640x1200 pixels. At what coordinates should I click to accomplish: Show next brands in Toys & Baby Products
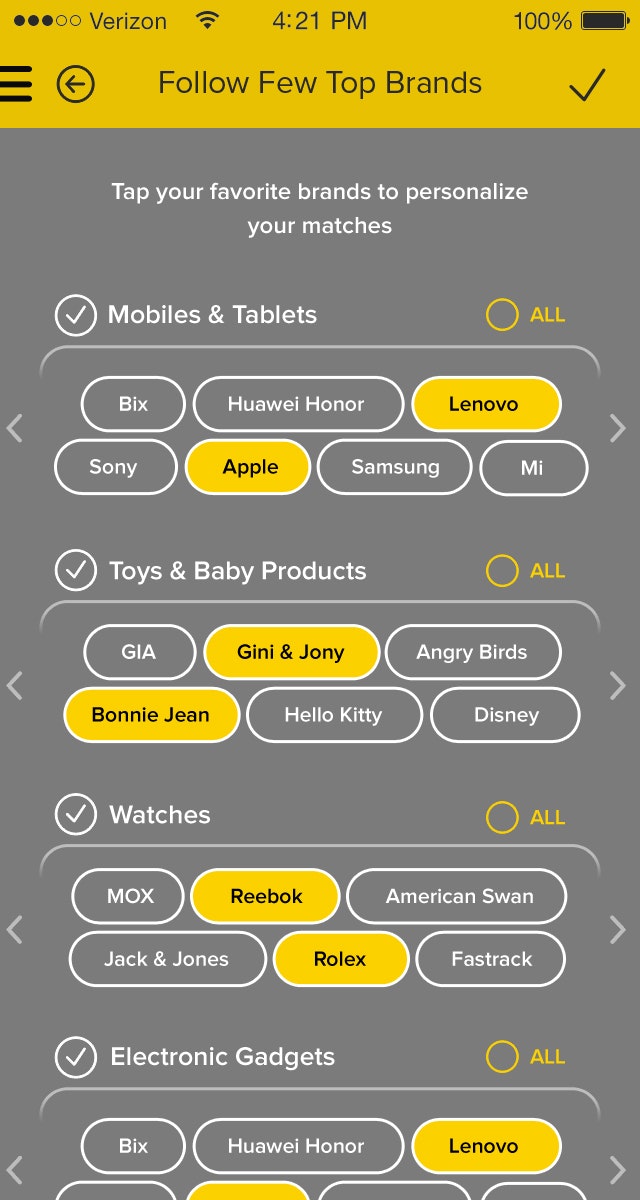click(617, 686)
